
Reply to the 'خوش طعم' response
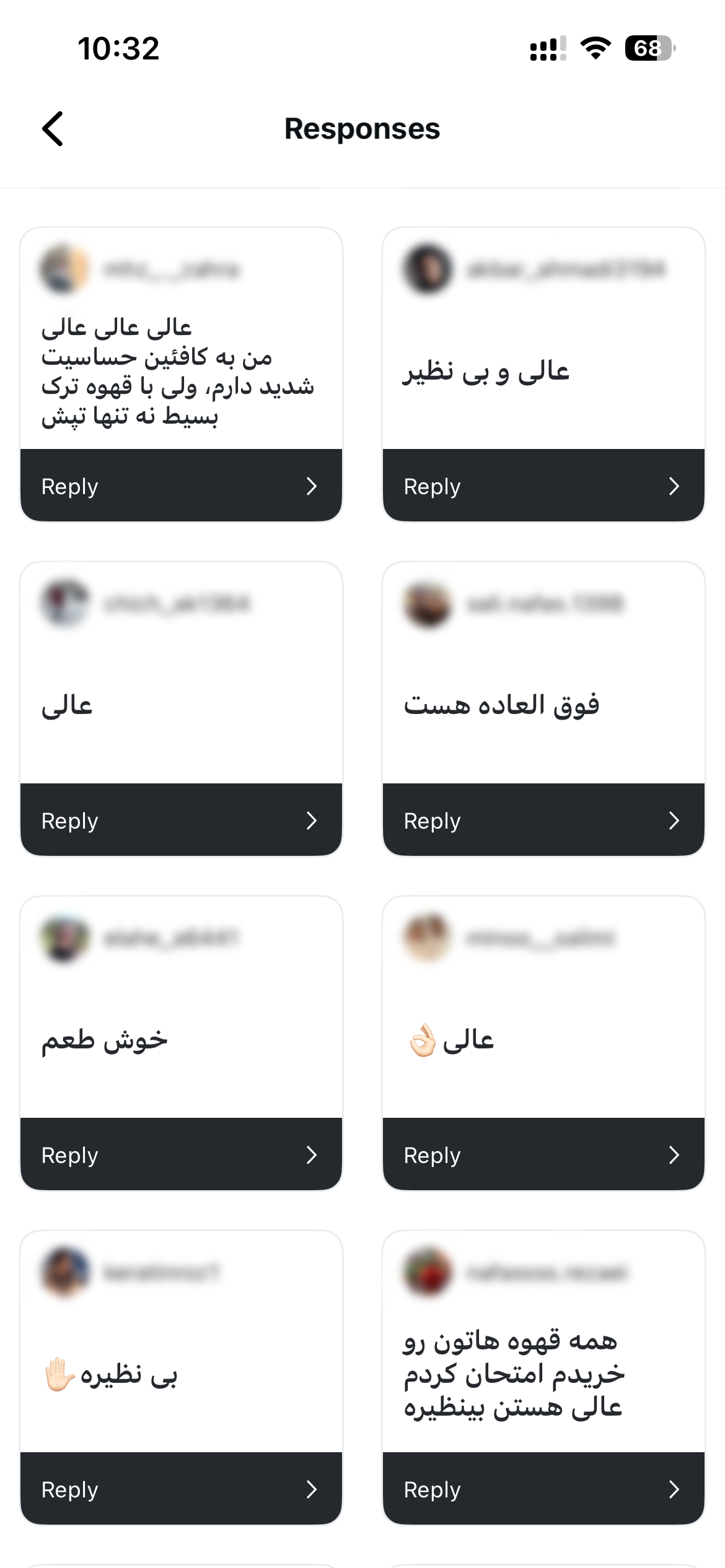click(x=181, y=1155)
